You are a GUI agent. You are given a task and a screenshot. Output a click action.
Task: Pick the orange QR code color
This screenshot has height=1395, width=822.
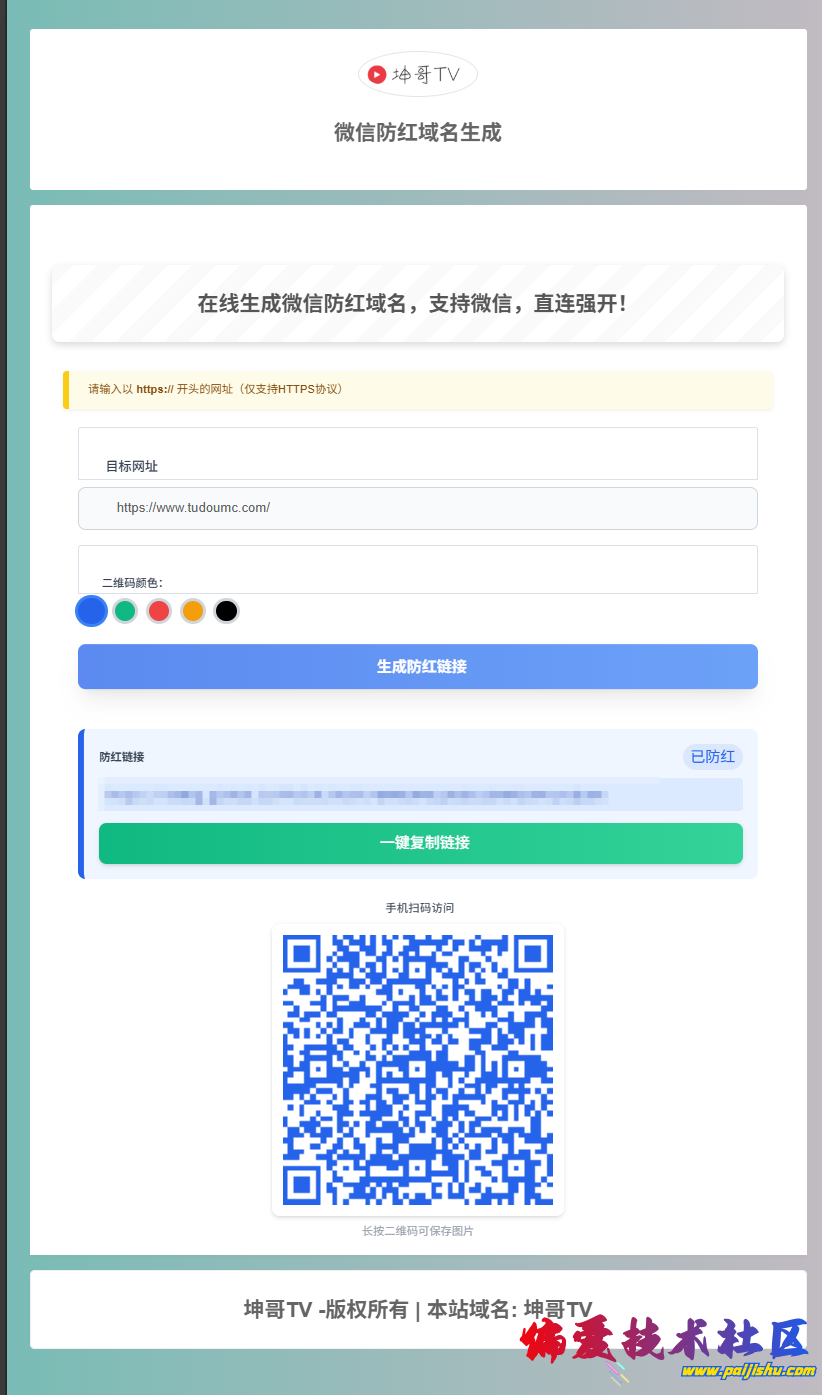click(193, 611)
